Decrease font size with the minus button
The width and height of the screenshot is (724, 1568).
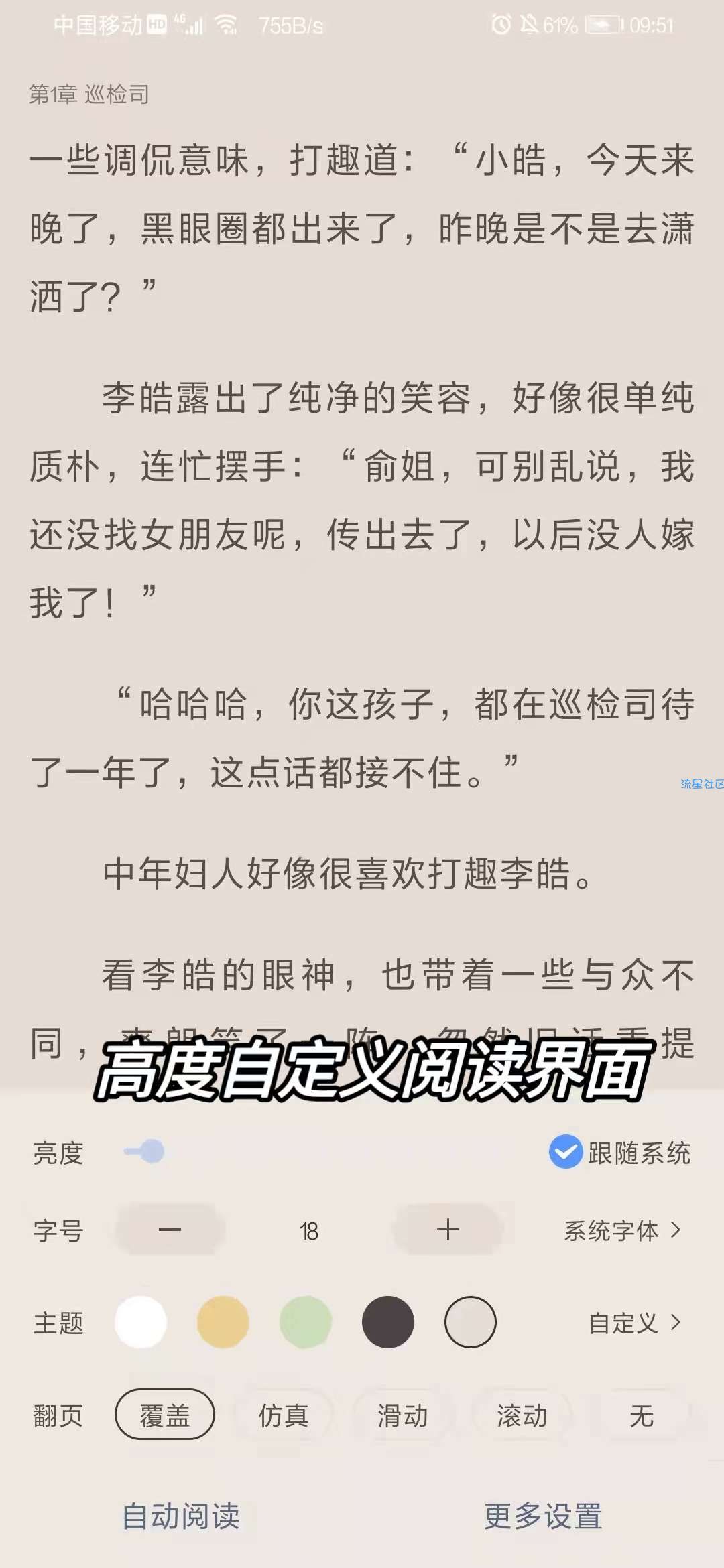tap(170, 1230)
